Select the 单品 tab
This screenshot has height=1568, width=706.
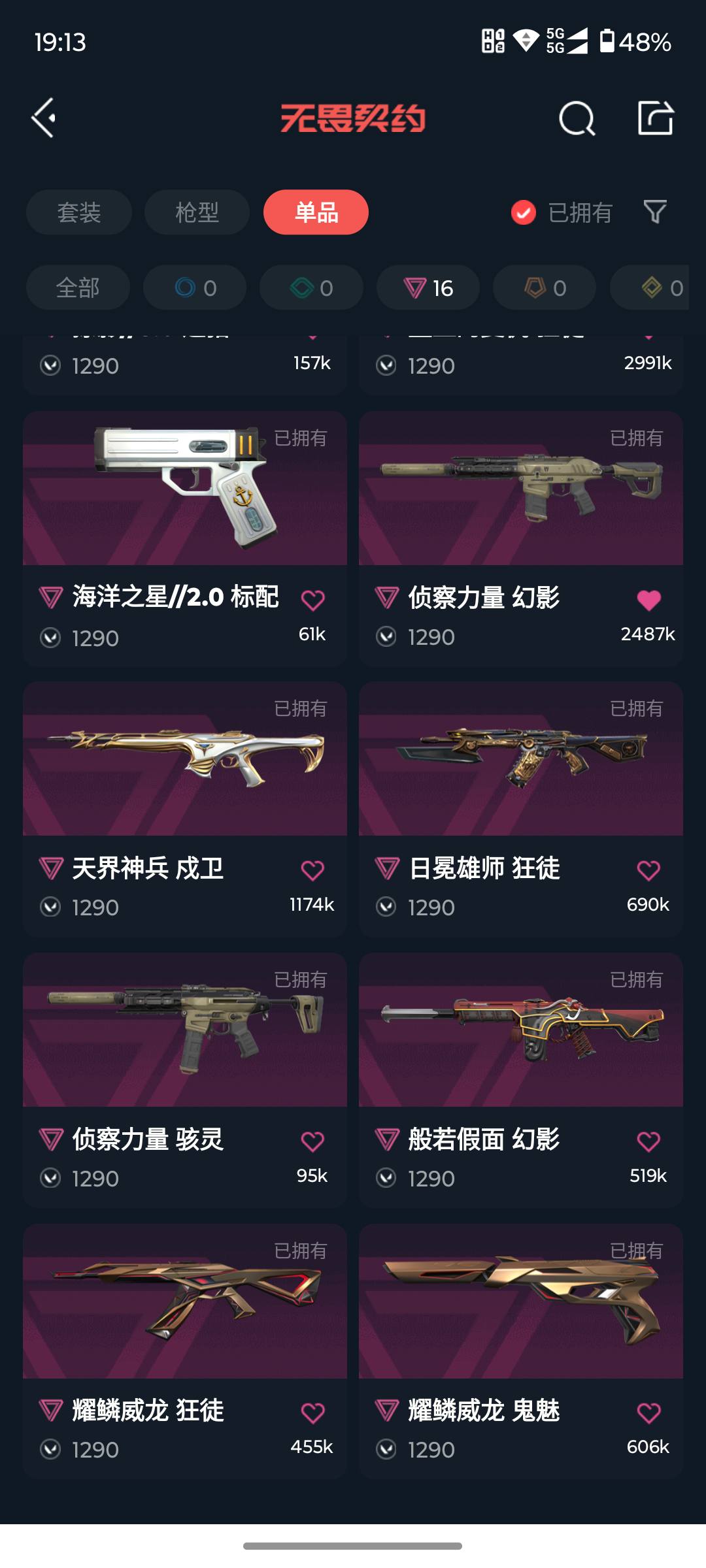pos(316,212)
